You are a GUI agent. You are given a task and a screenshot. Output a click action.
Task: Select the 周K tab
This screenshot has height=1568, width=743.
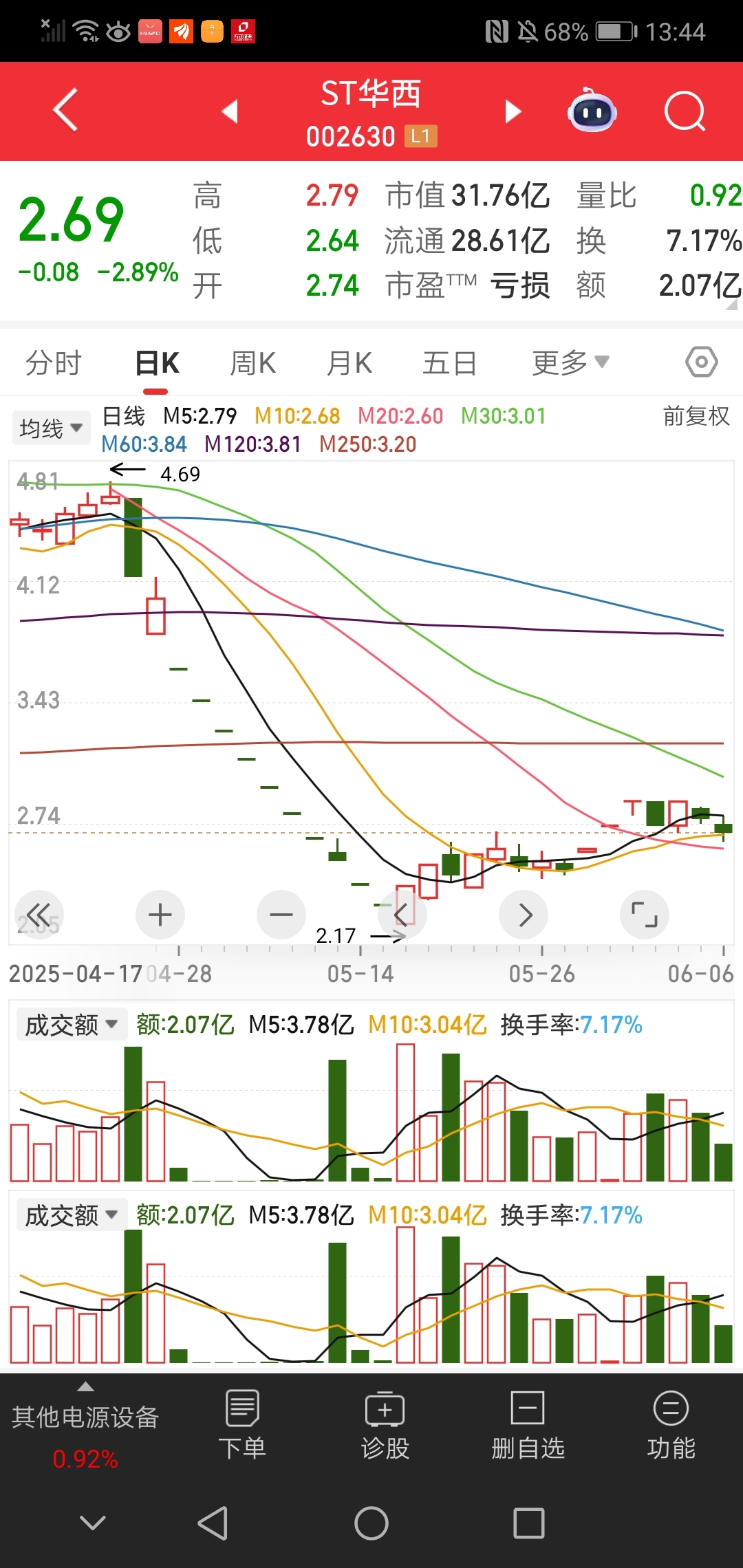[252, 362]
